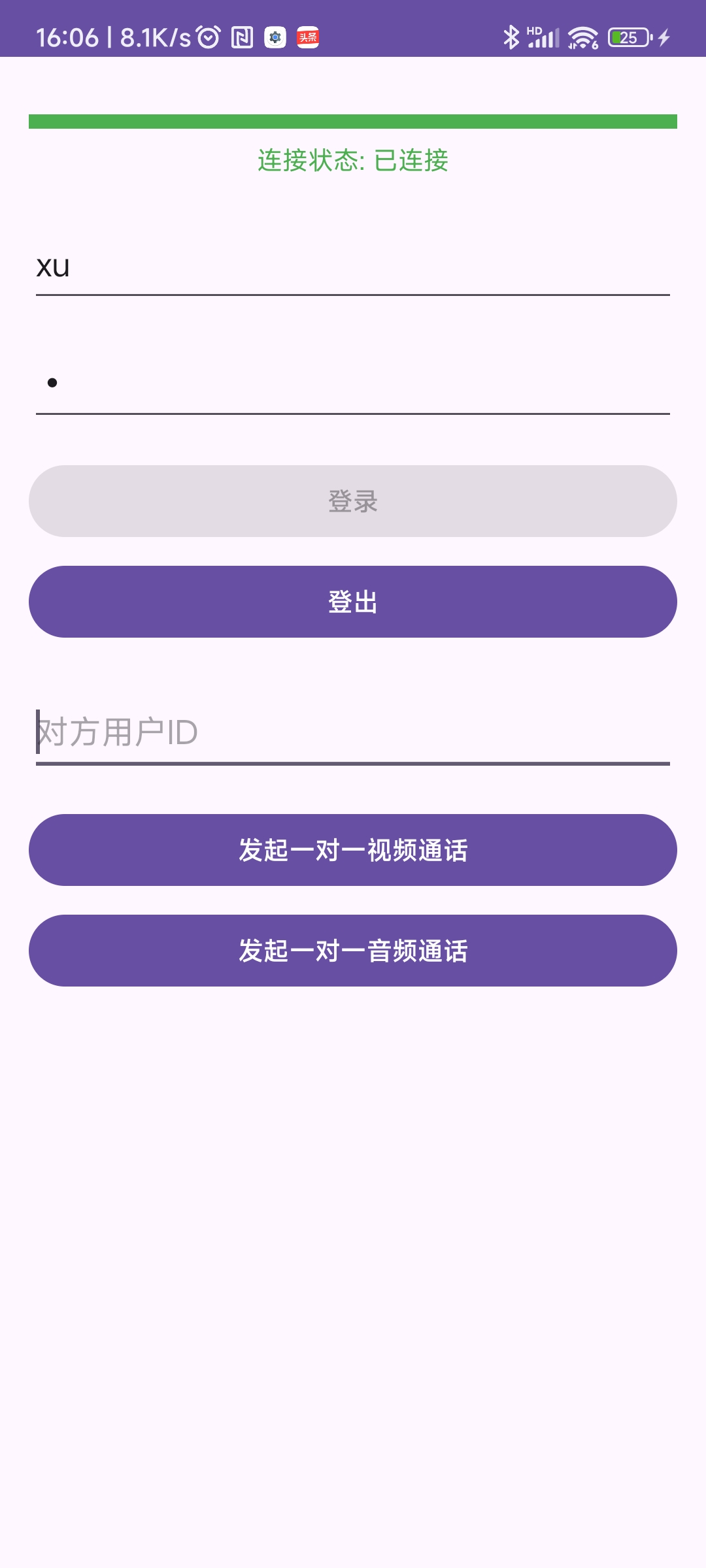
Task: Select the 对方用户ID input field
Action: coord(353,733)
